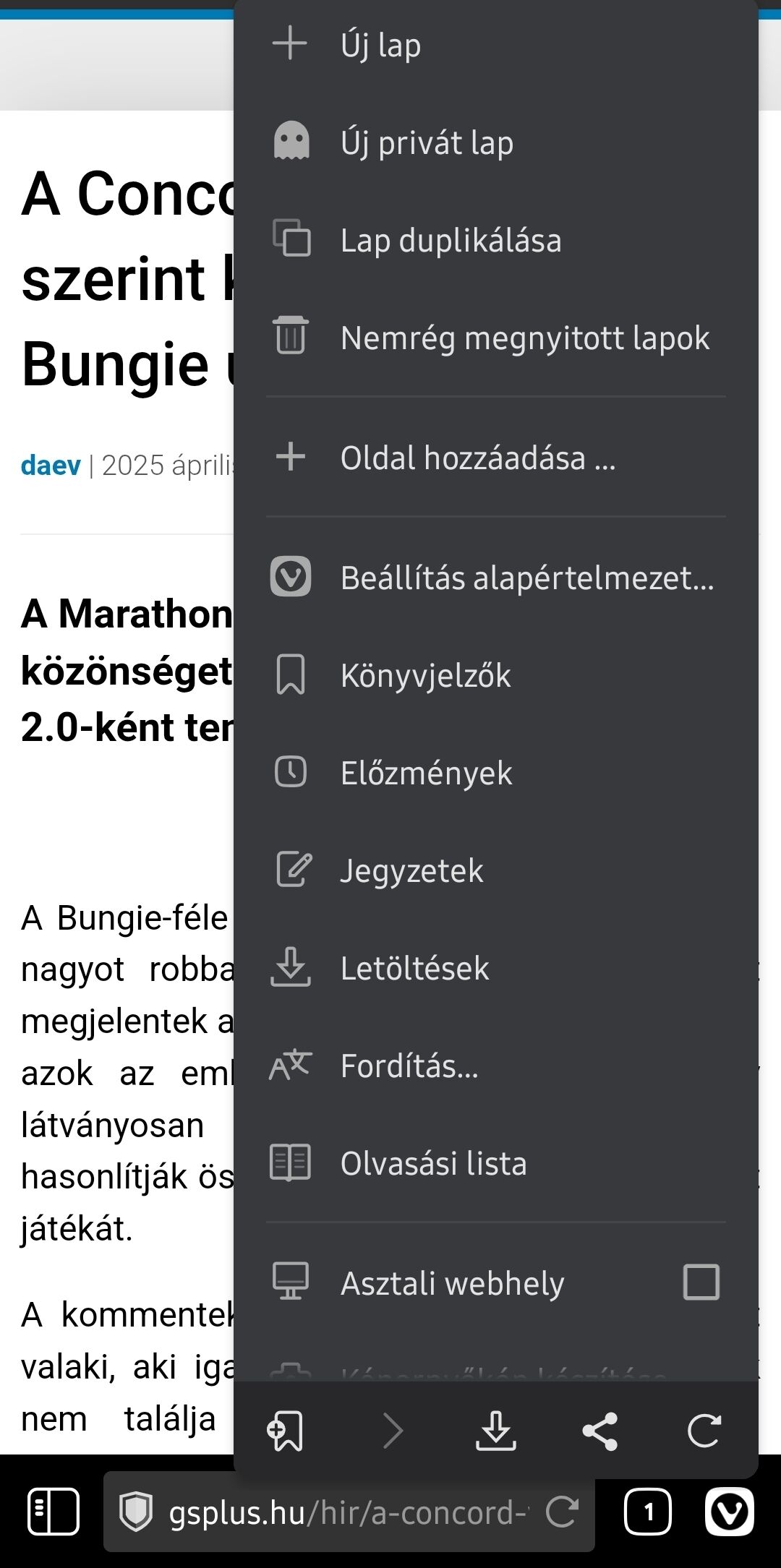
Task: Tap the download page icon
Action: pyautogui.click(x=496, y=1431)
